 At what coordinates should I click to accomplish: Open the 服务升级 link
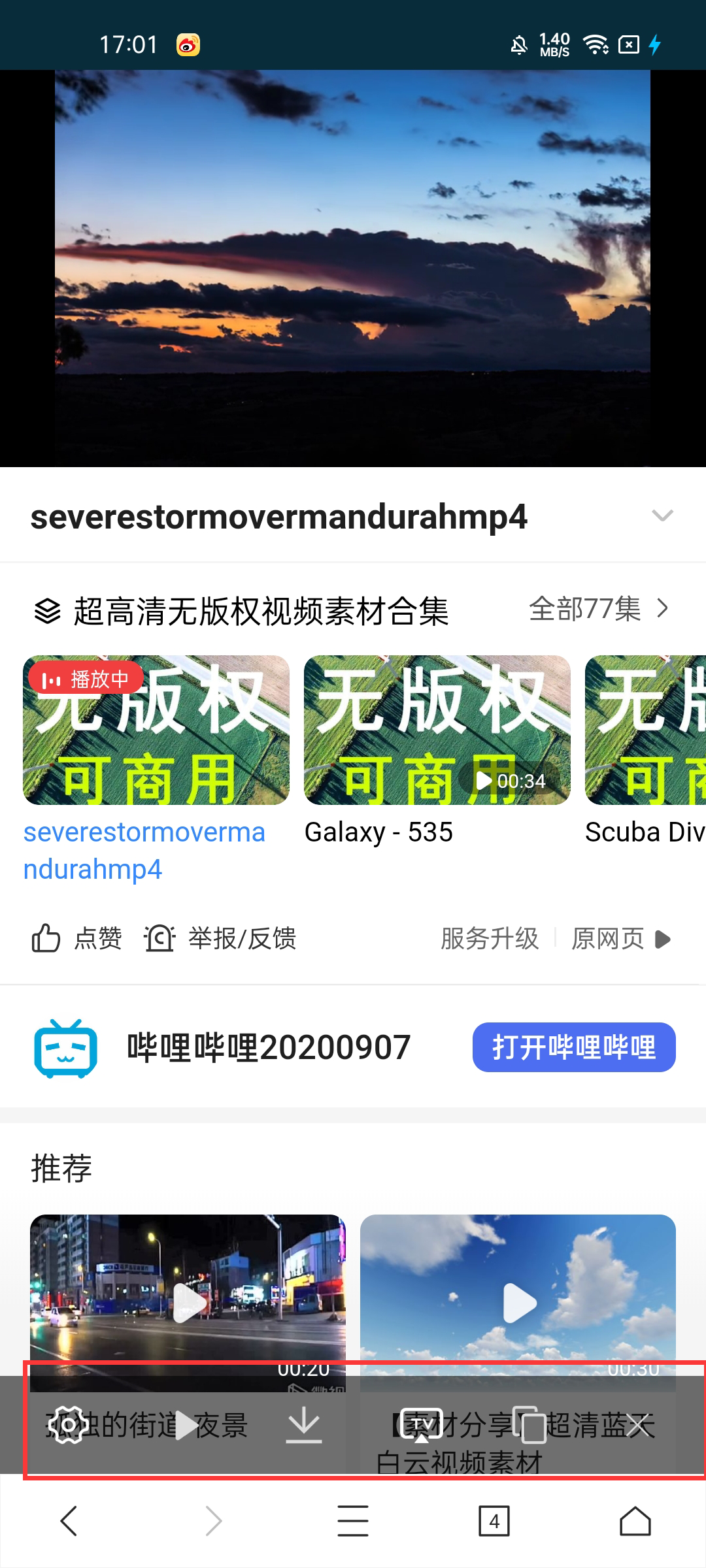[489, 939]
